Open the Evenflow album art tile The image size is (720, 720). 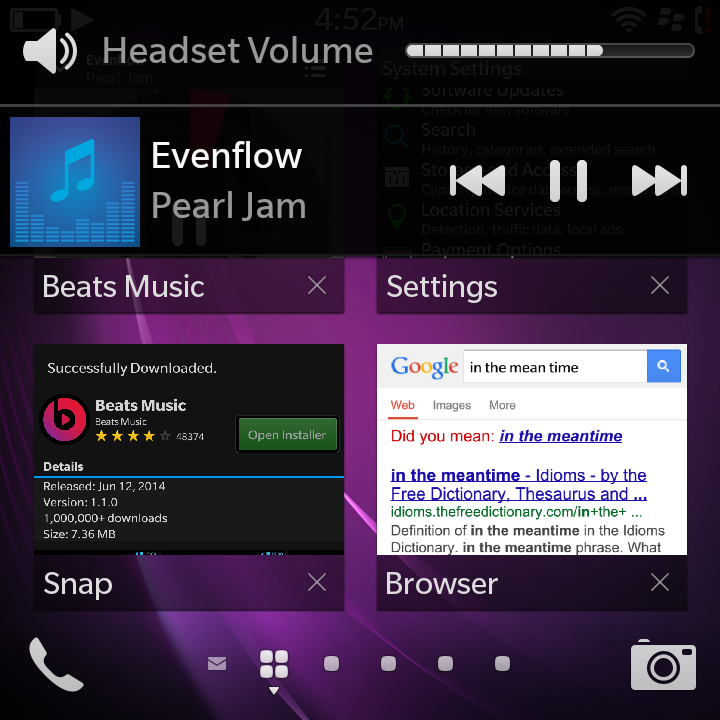click(x=75, y=182)
